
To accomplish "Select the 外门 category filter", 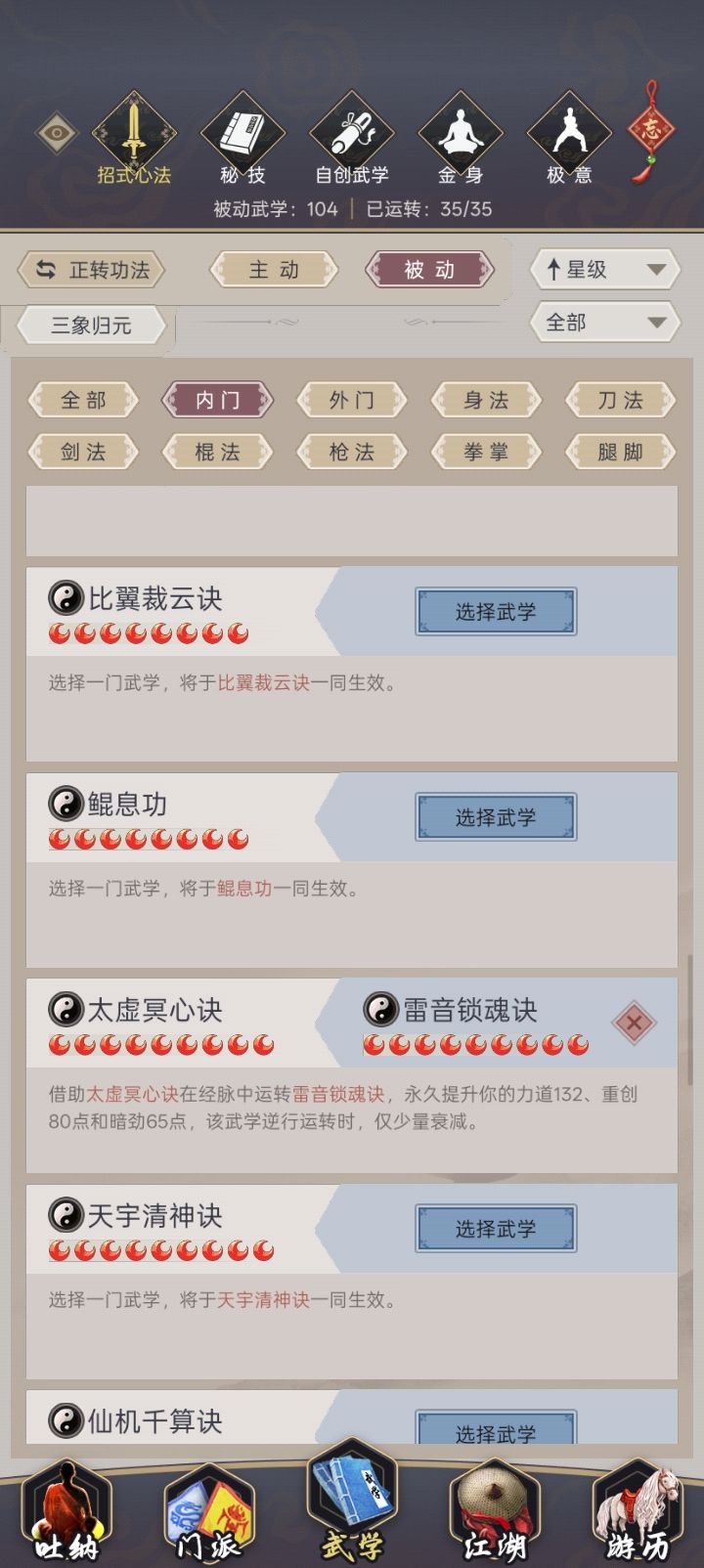I will click(352, 401).
